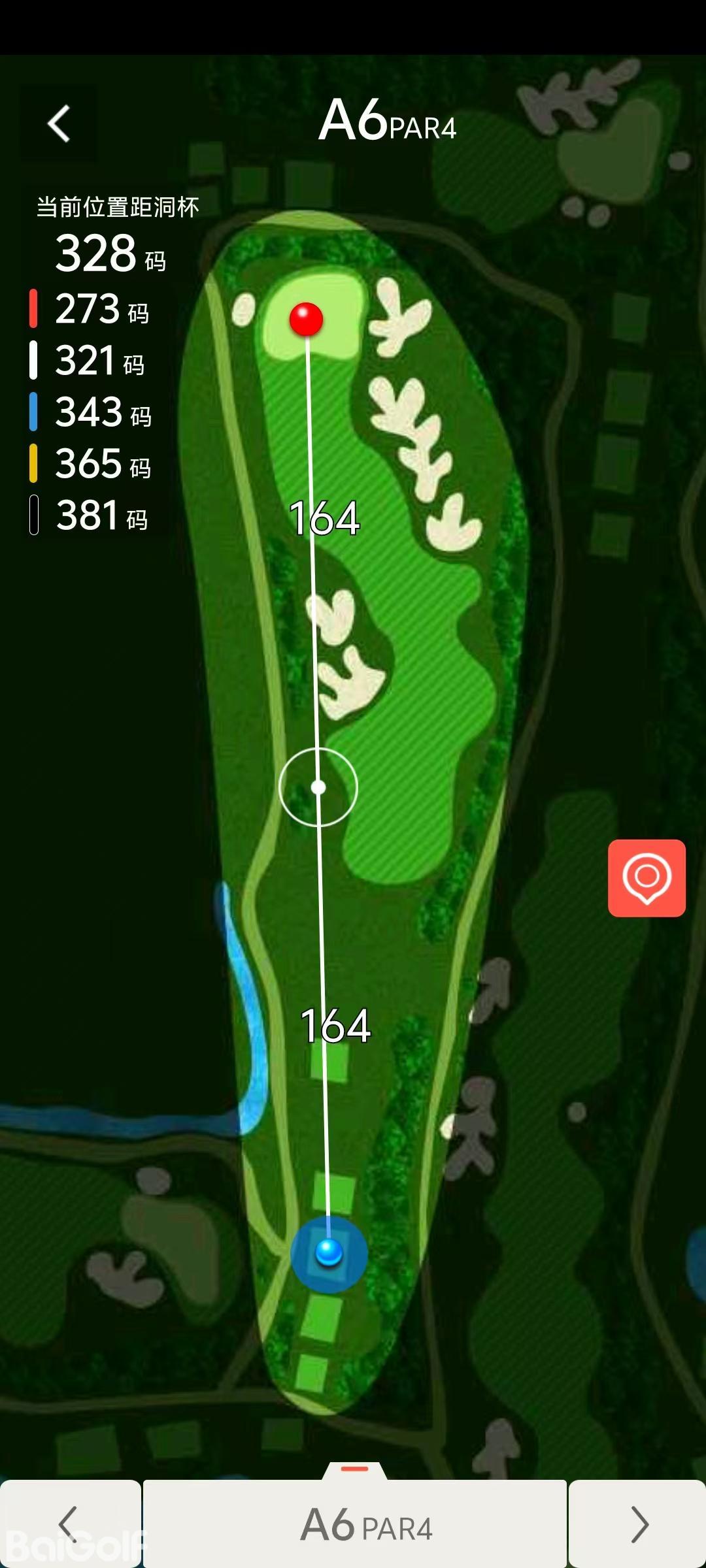The image size is (706, 1568).
Task: Go back using the top-left arrow
Action: pos(59,123)
